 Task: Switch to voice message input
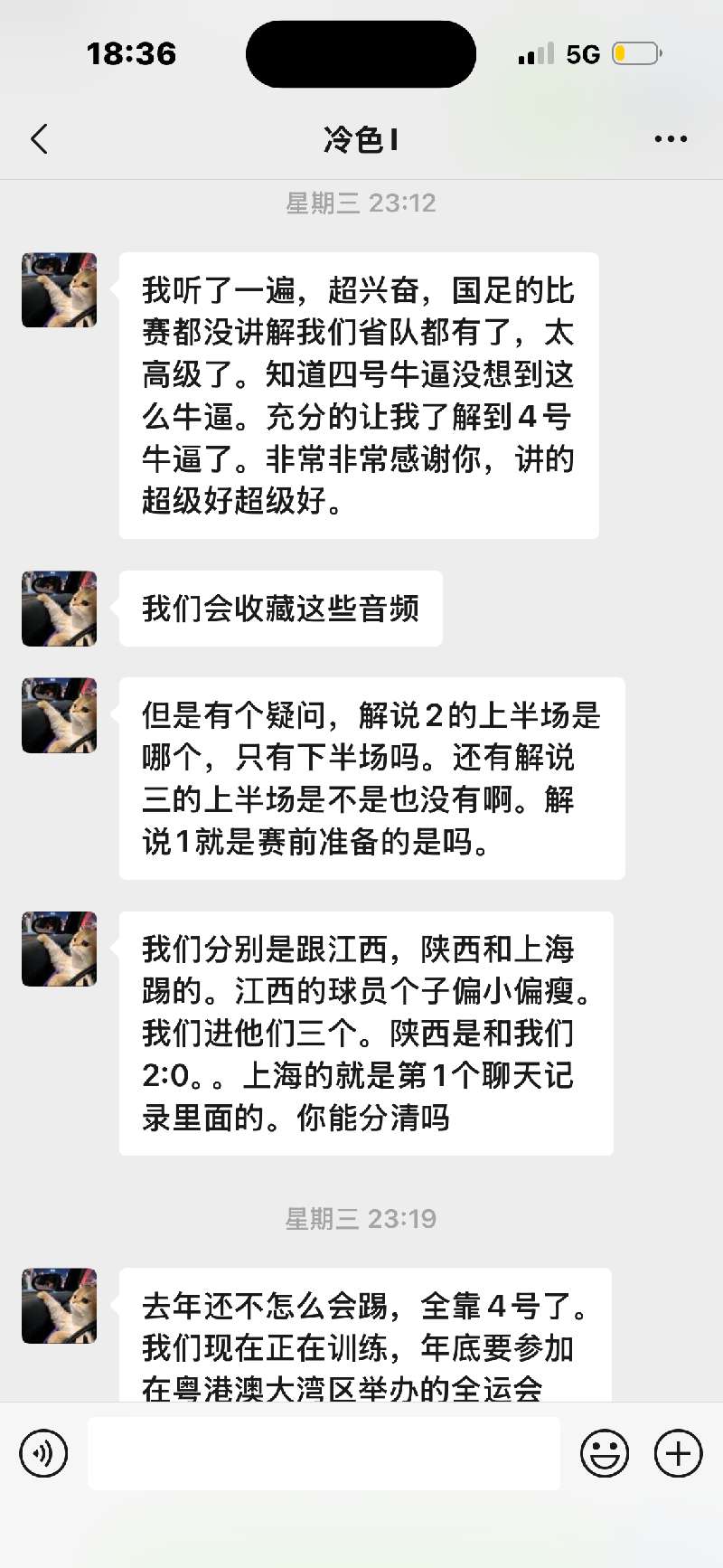(43, 1453)
